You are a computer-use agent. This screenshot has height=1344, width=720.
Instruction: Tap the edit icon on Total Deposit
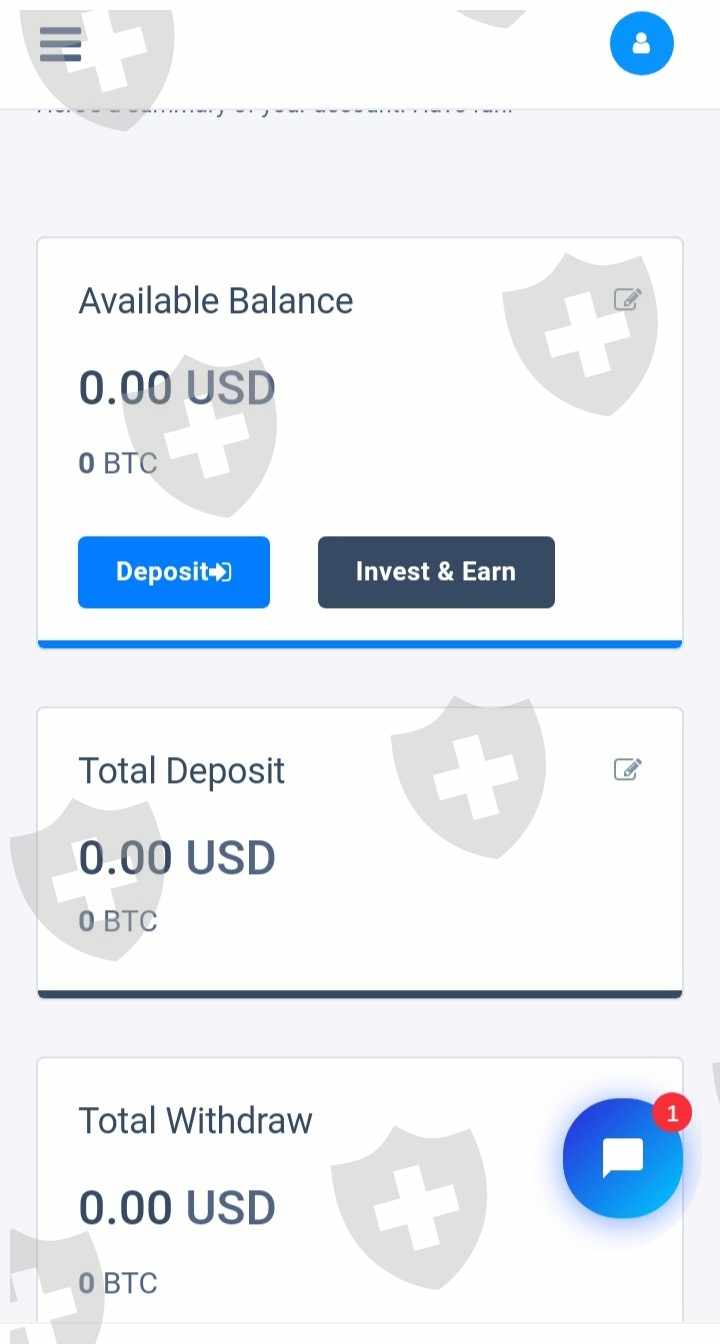point(627,769)
